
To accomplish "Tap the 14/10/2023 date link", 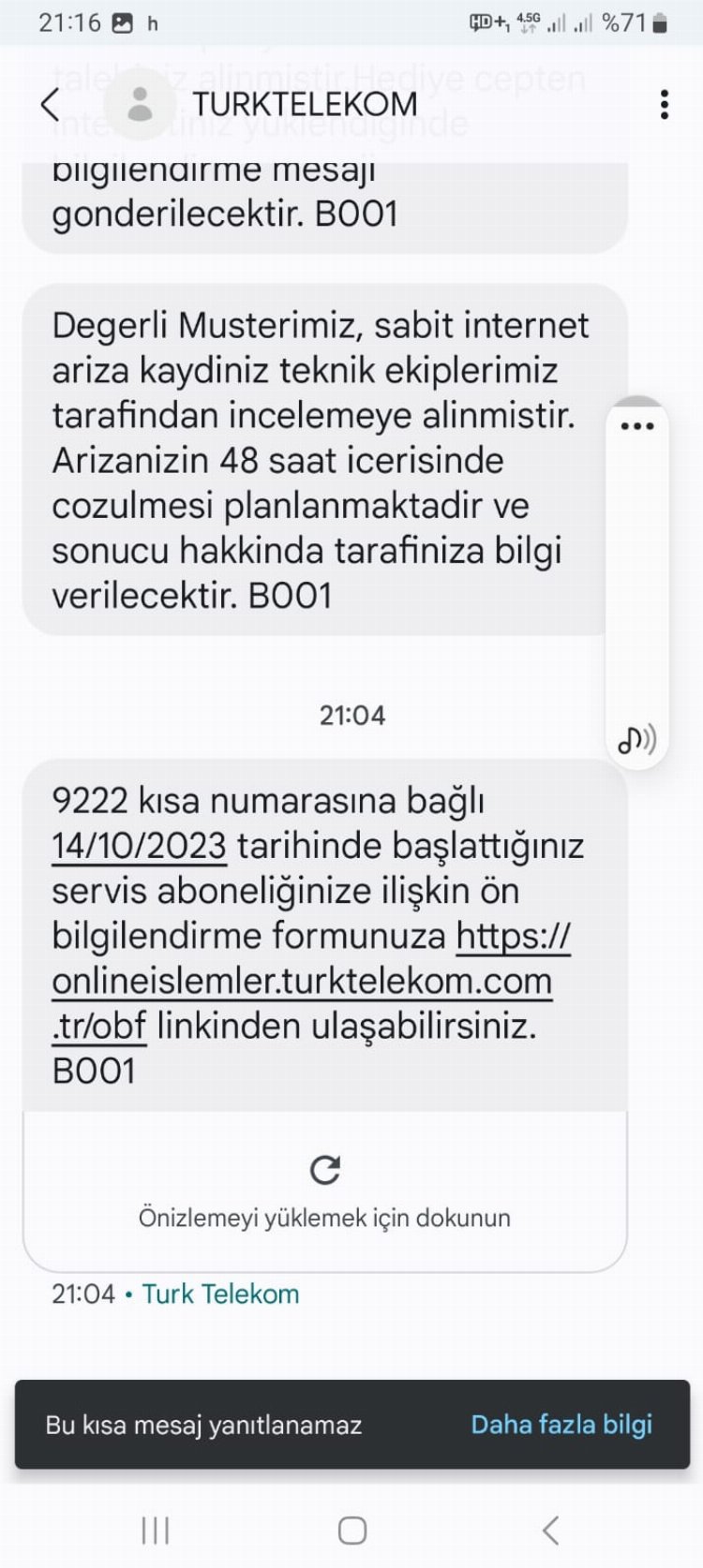I will pos(139,846).
